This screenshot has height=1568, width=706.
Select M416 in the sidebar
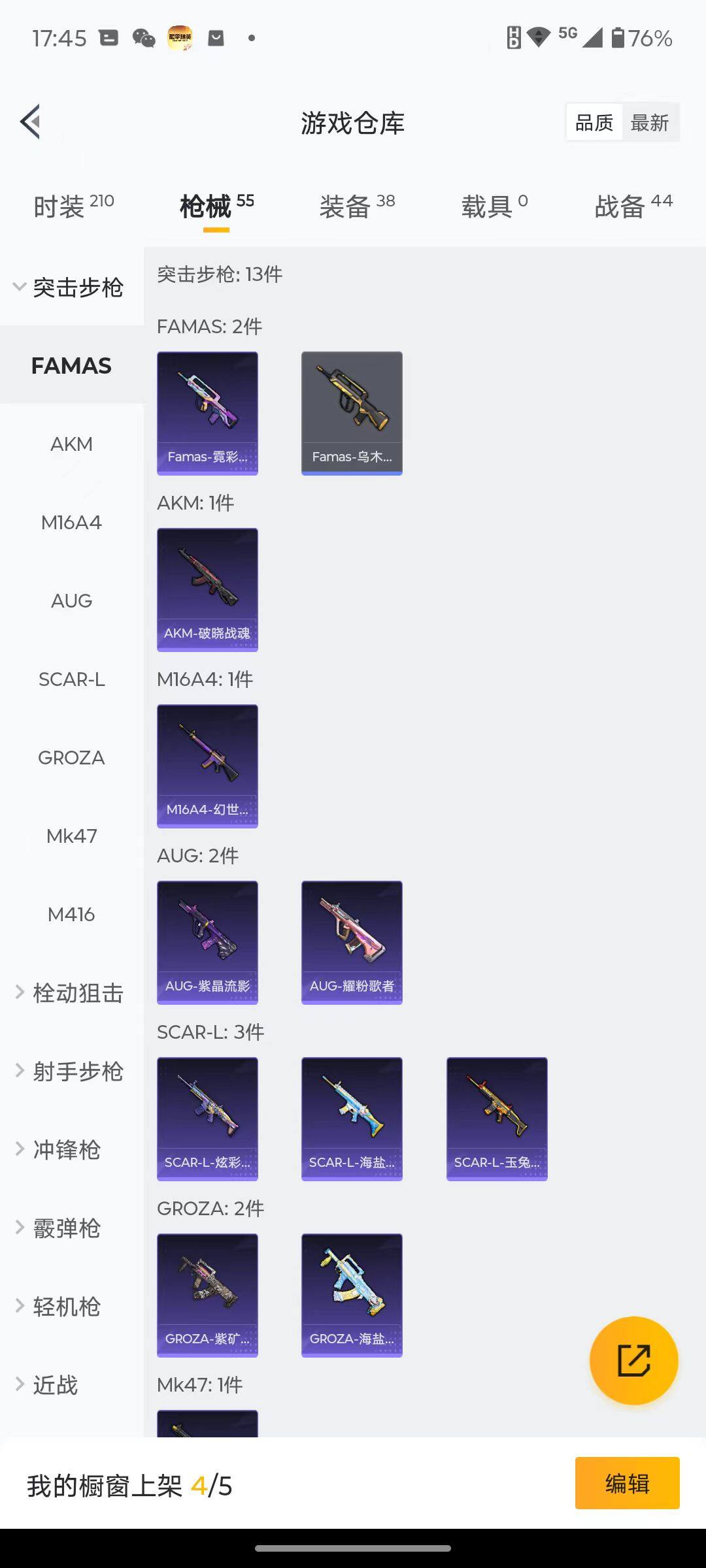tap(72, 914)
